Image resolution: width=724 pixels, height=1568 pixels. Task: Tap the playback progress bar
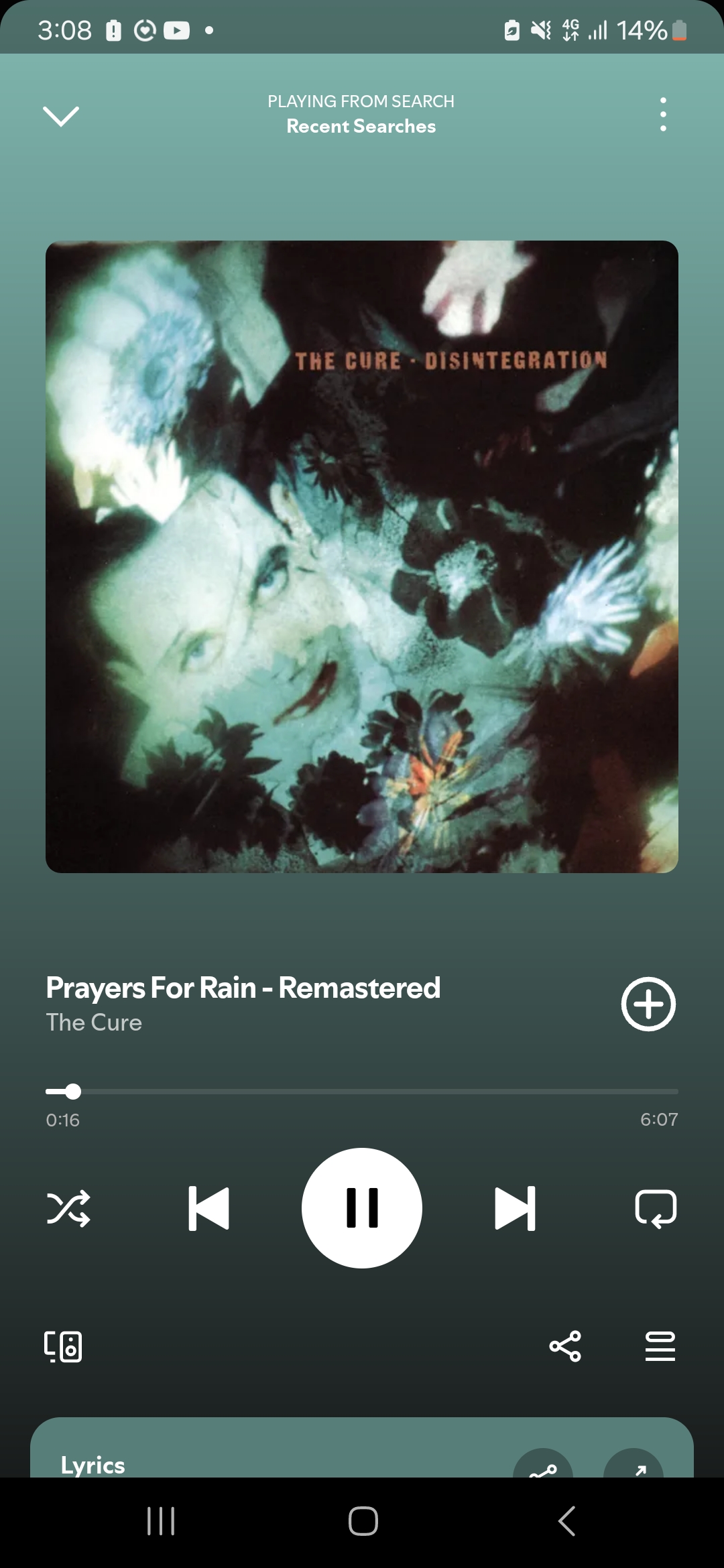pyautogui.click(x=362, y=1092)
